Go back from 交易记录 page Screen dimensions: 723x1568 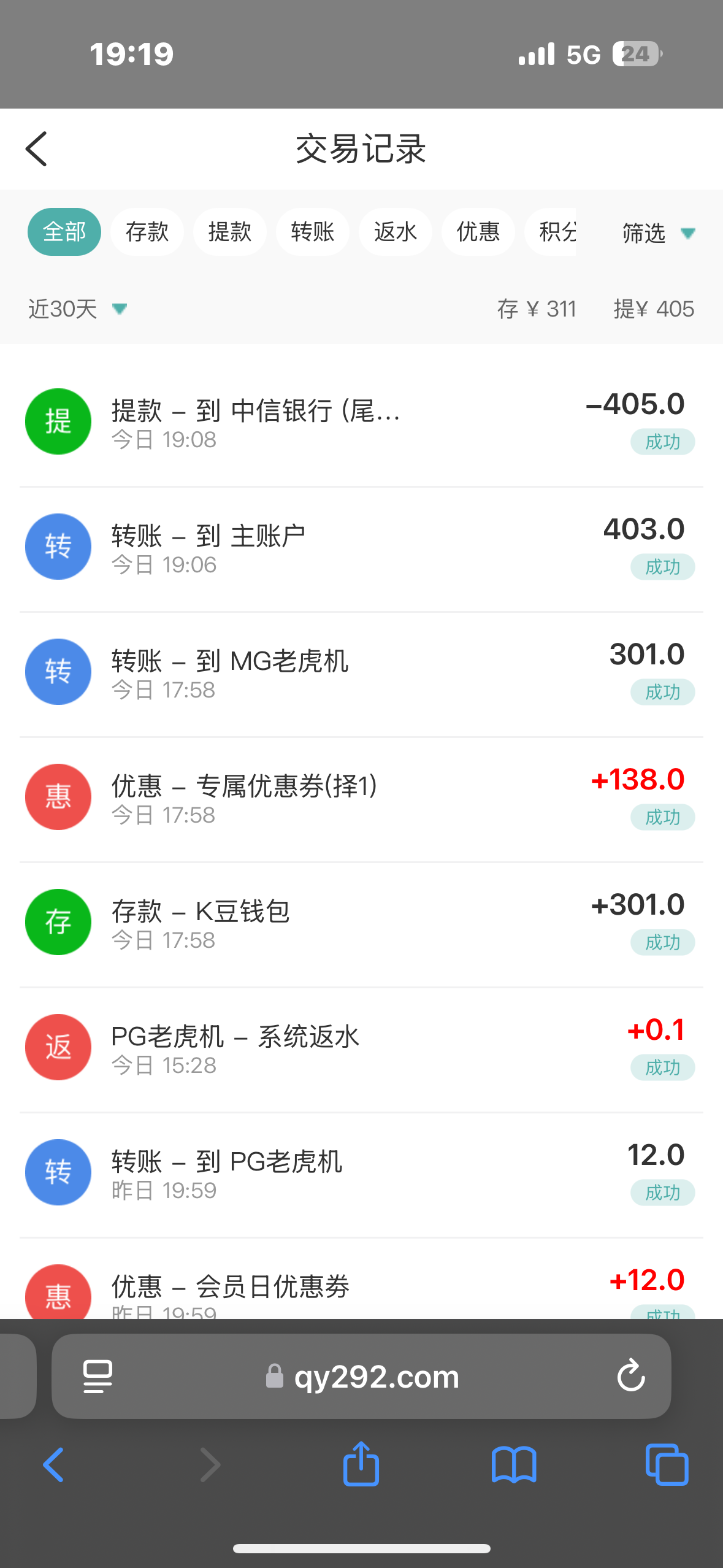tap(36, 149)
